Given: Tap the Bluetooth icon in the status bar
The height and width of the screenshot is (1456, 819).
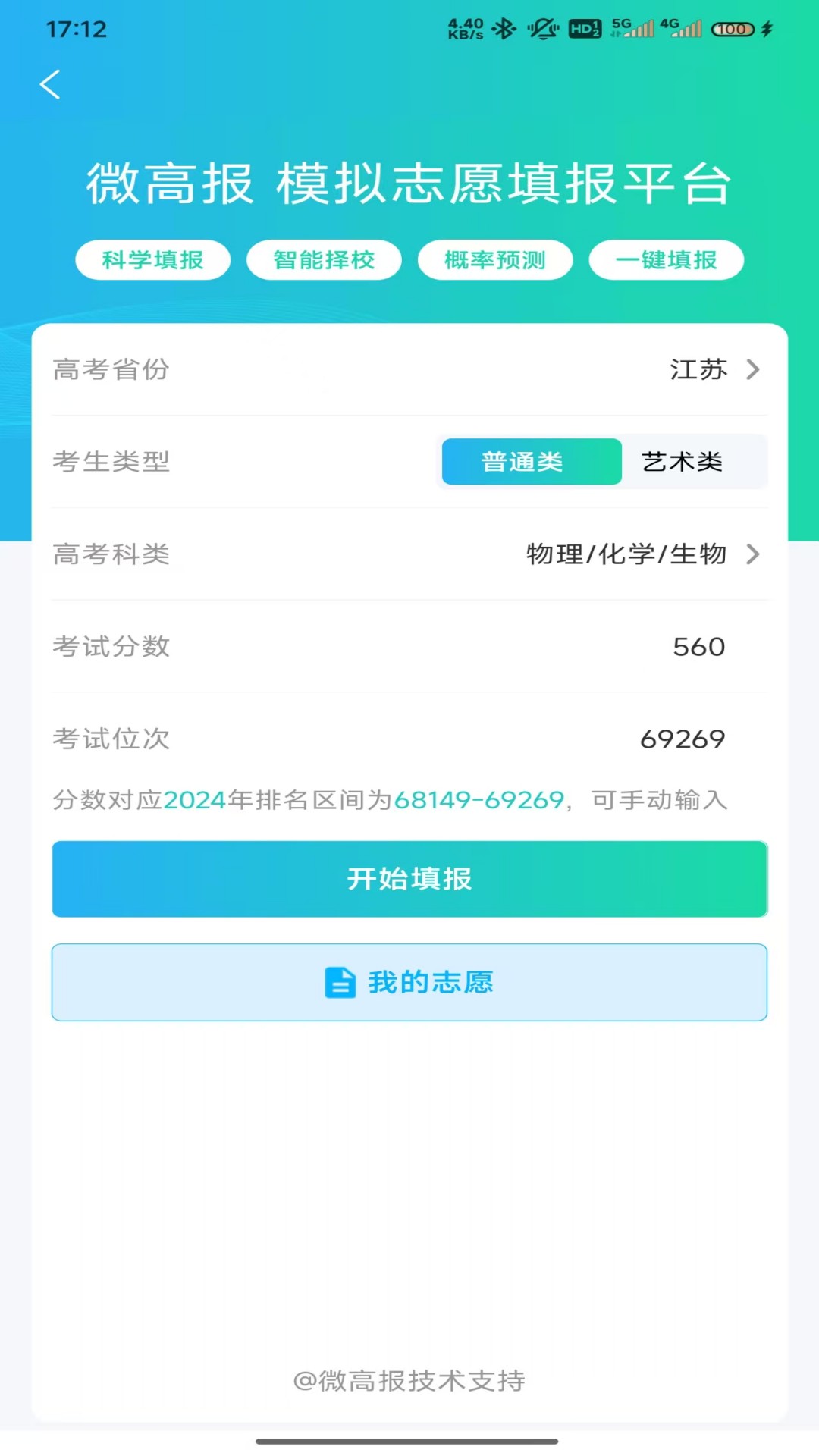Looking at the screenshot, I should coord(503,29).
